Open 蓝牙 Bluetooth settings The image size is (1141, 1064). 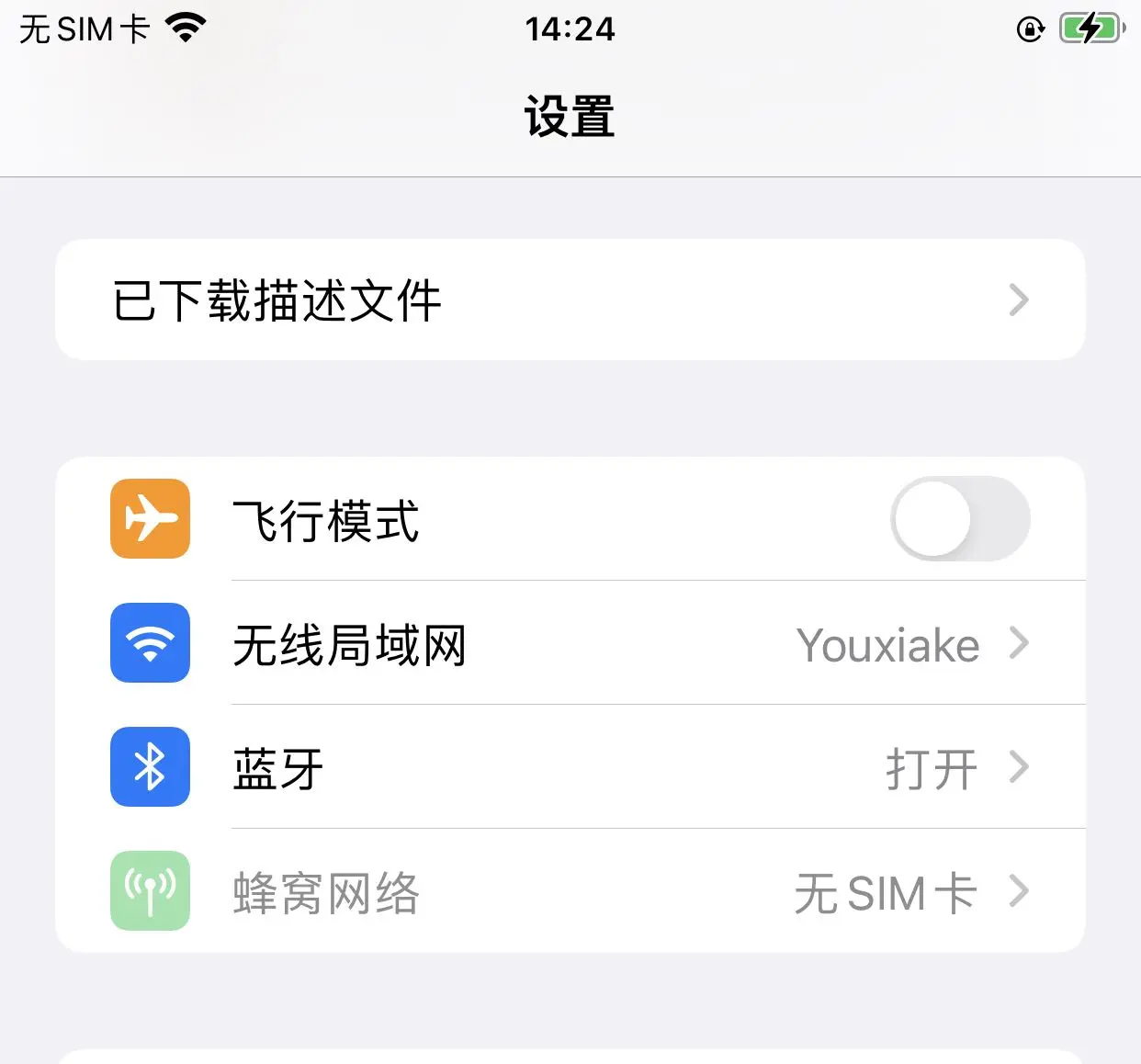tap(570, 767)
